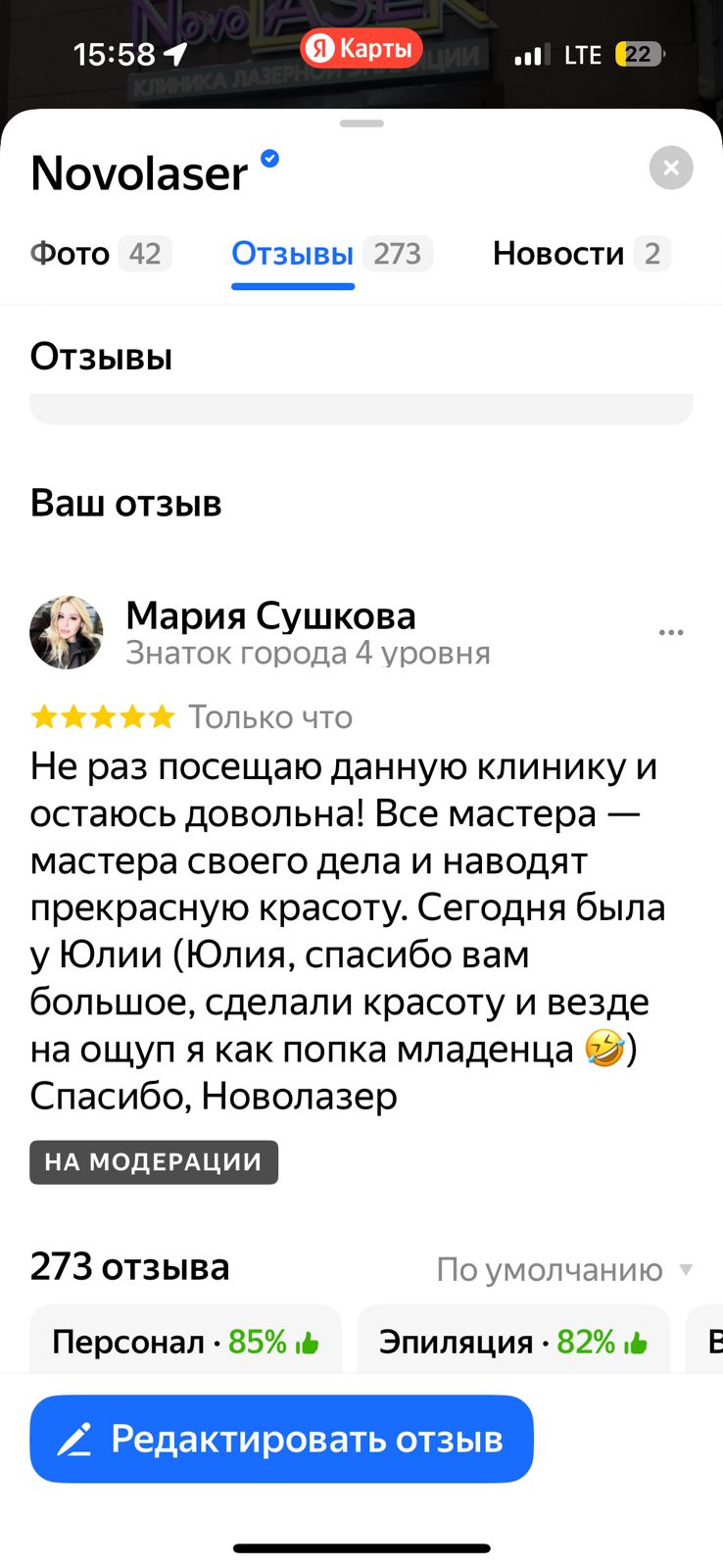Open the three-dot menu on Мария Сушкова's review

671,632
